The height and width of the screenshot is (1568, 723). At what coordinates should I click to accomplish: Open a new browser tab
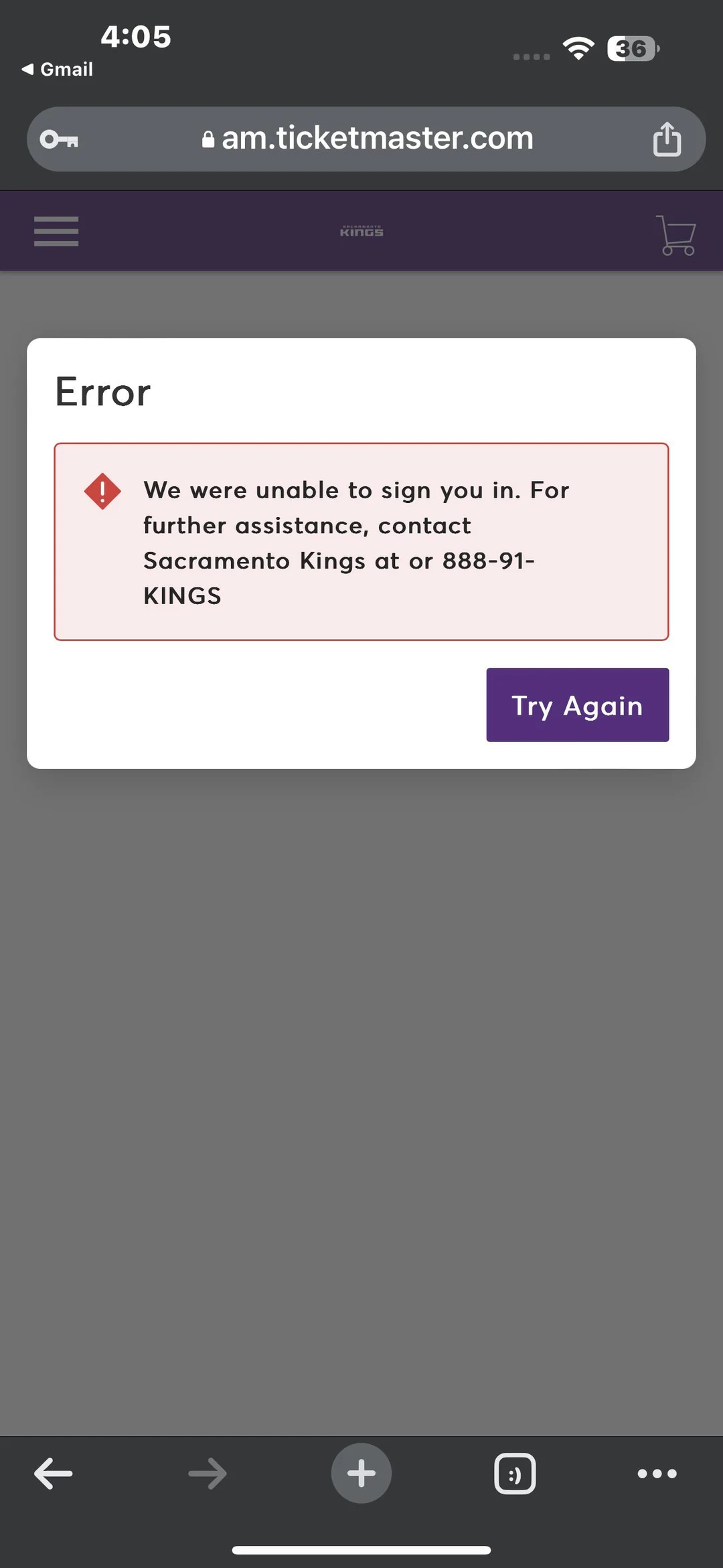point(361,1474)
